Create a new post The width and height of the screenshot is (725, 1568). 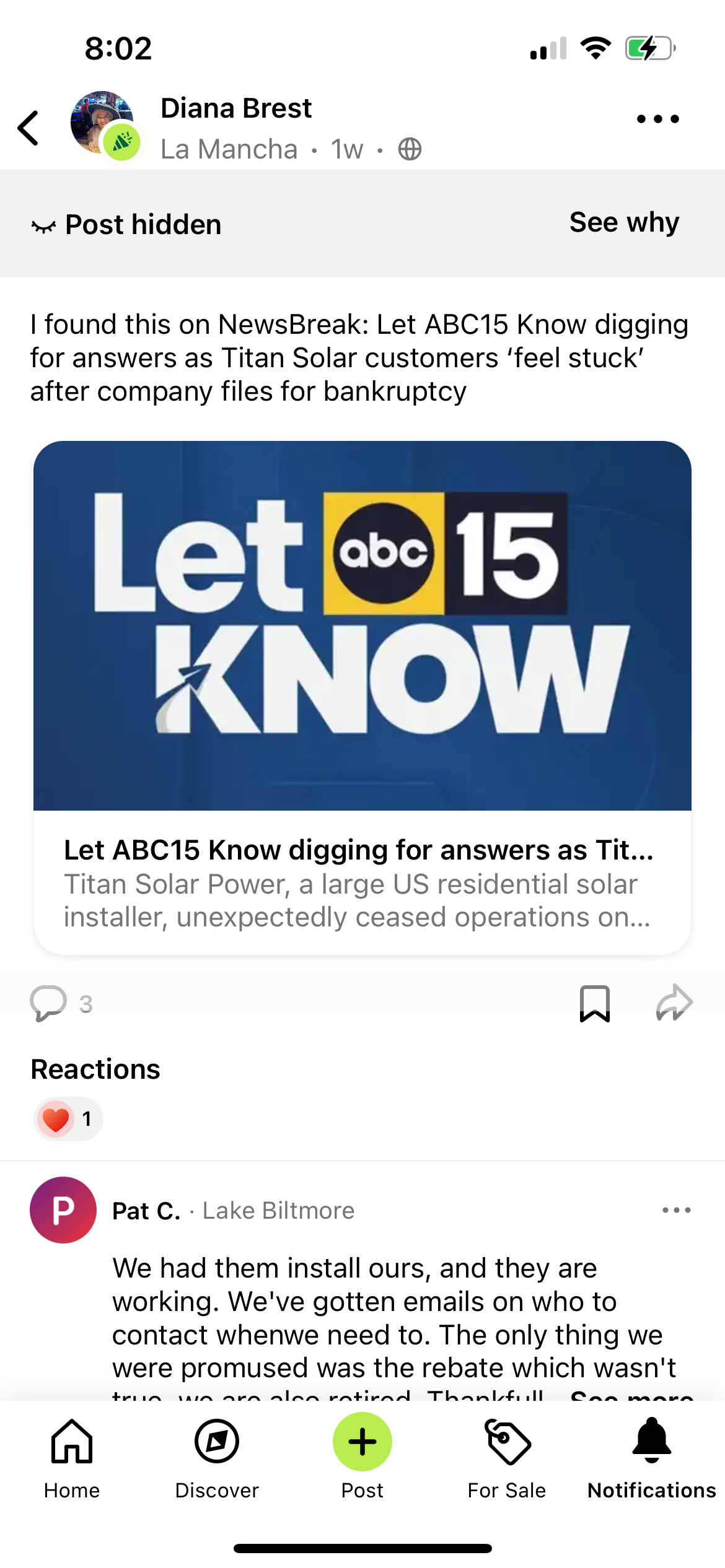[362, 1443]
